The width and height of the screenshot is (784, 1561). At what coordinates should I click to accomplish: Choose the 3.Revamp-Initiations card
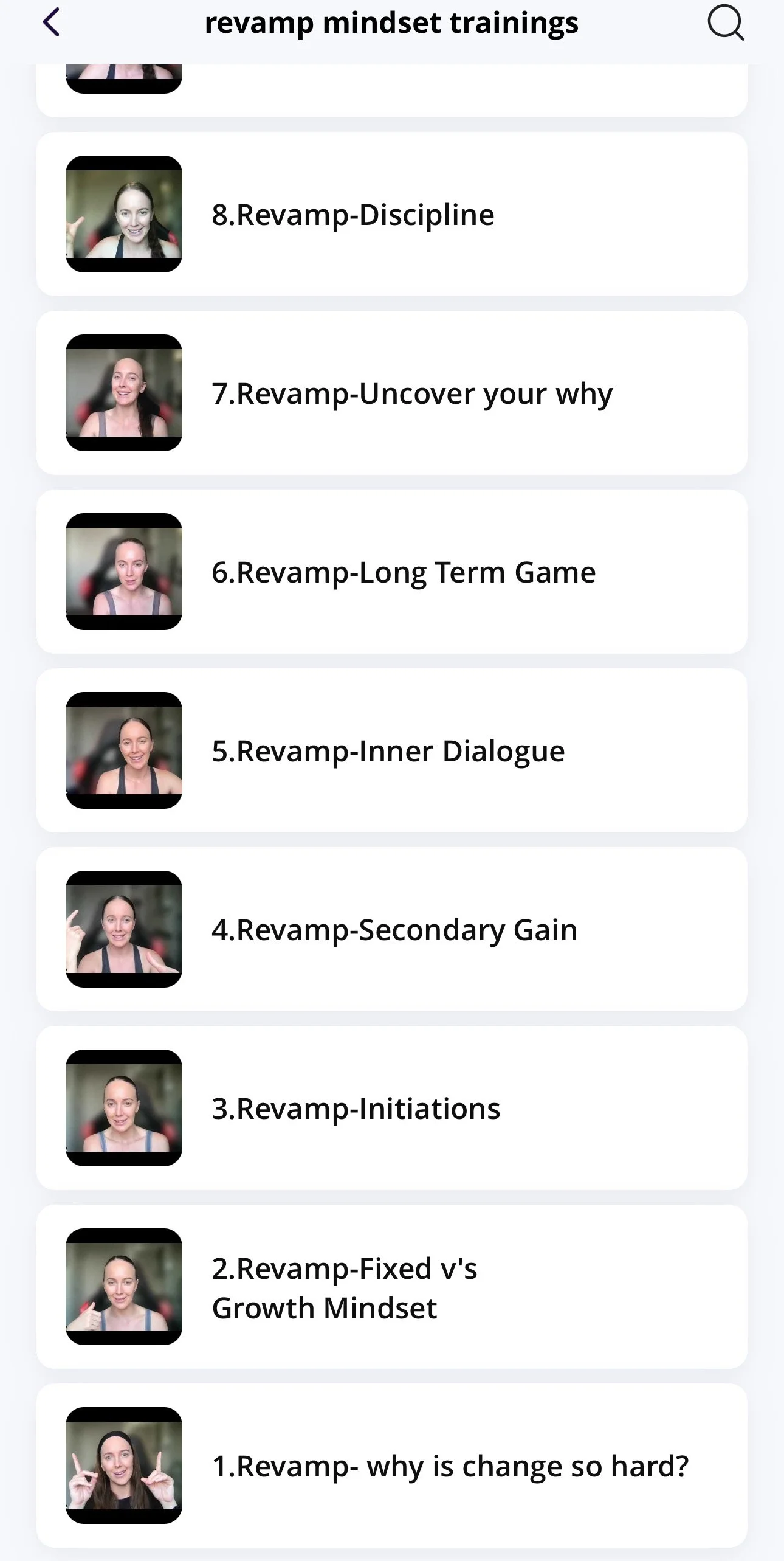click(392, 1108)
